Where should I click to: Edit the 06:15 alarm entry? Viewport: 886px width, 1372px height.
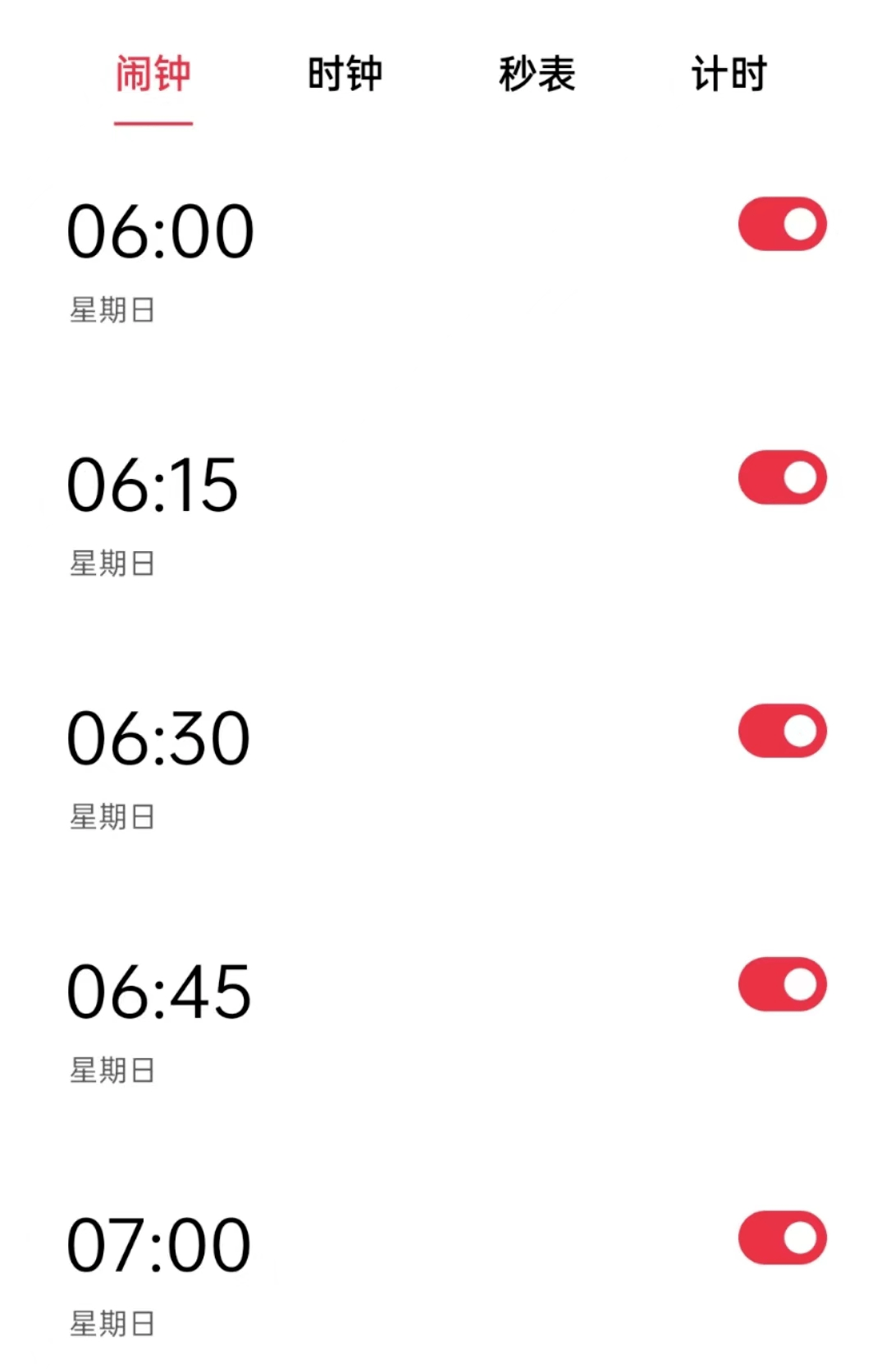click(x=153, y=486)
